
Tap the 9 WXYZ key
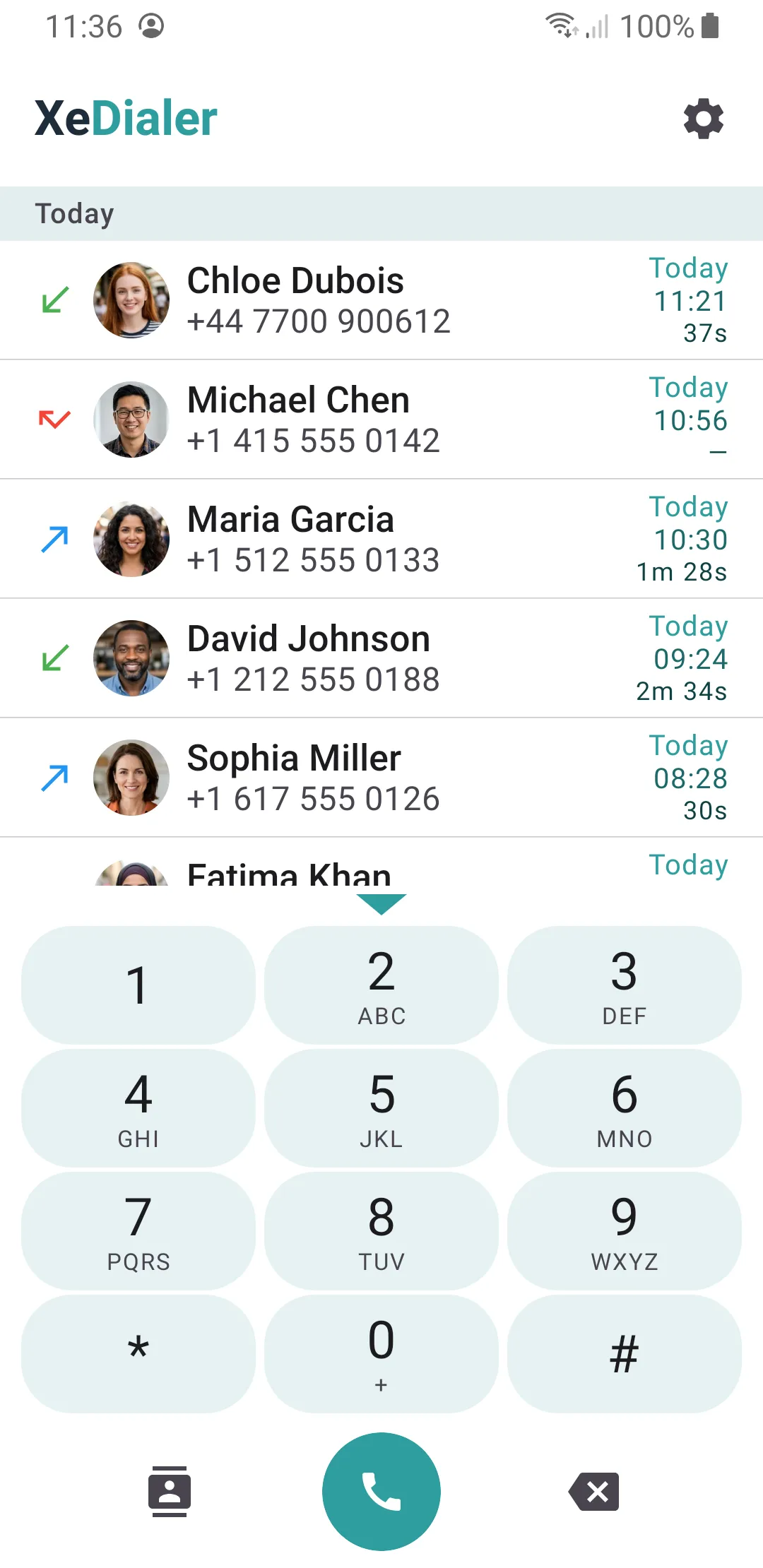coord(625,1231)
